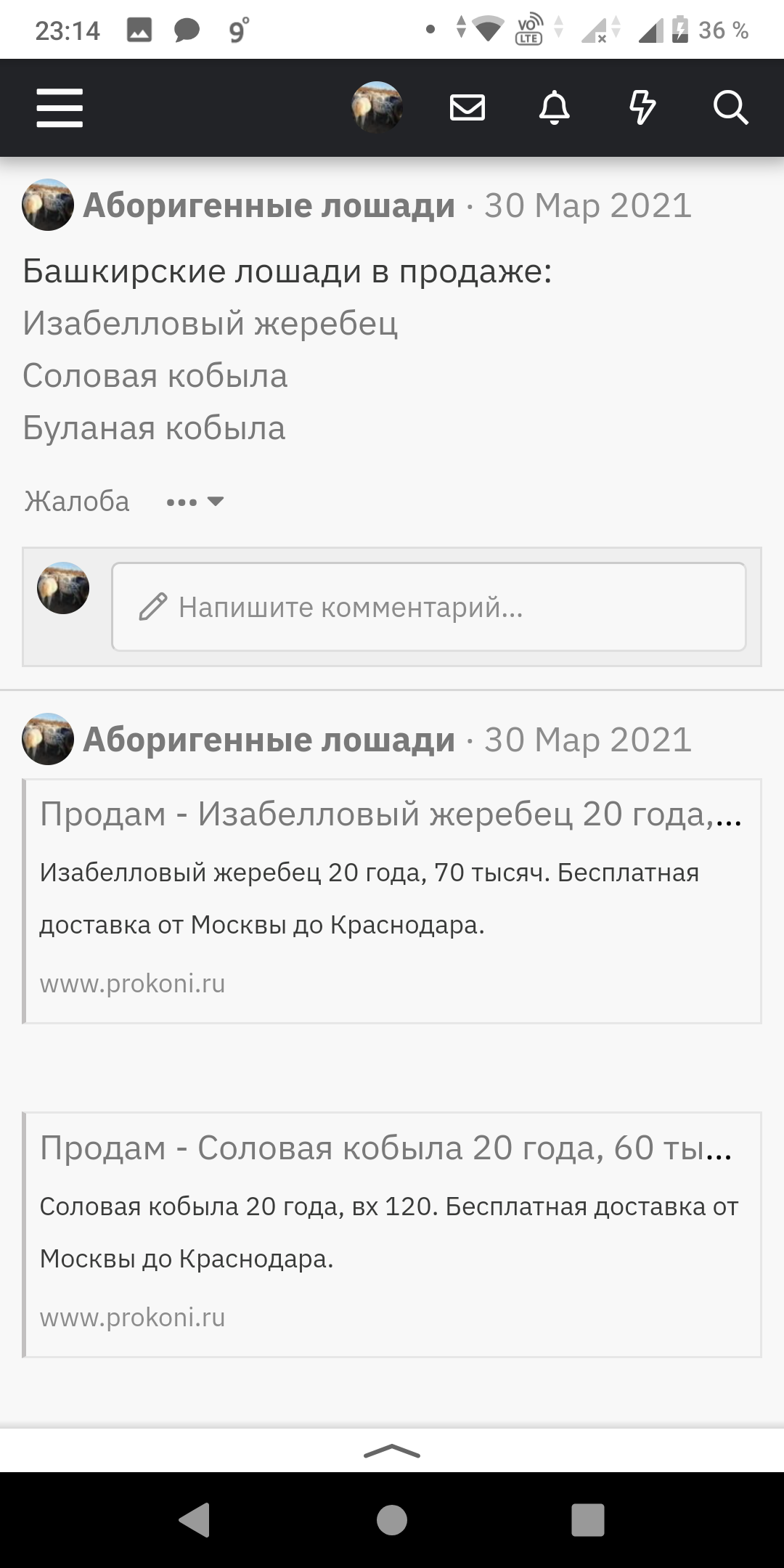
Task: Tap Жалоба to report the post
Action: coord(77,502)
